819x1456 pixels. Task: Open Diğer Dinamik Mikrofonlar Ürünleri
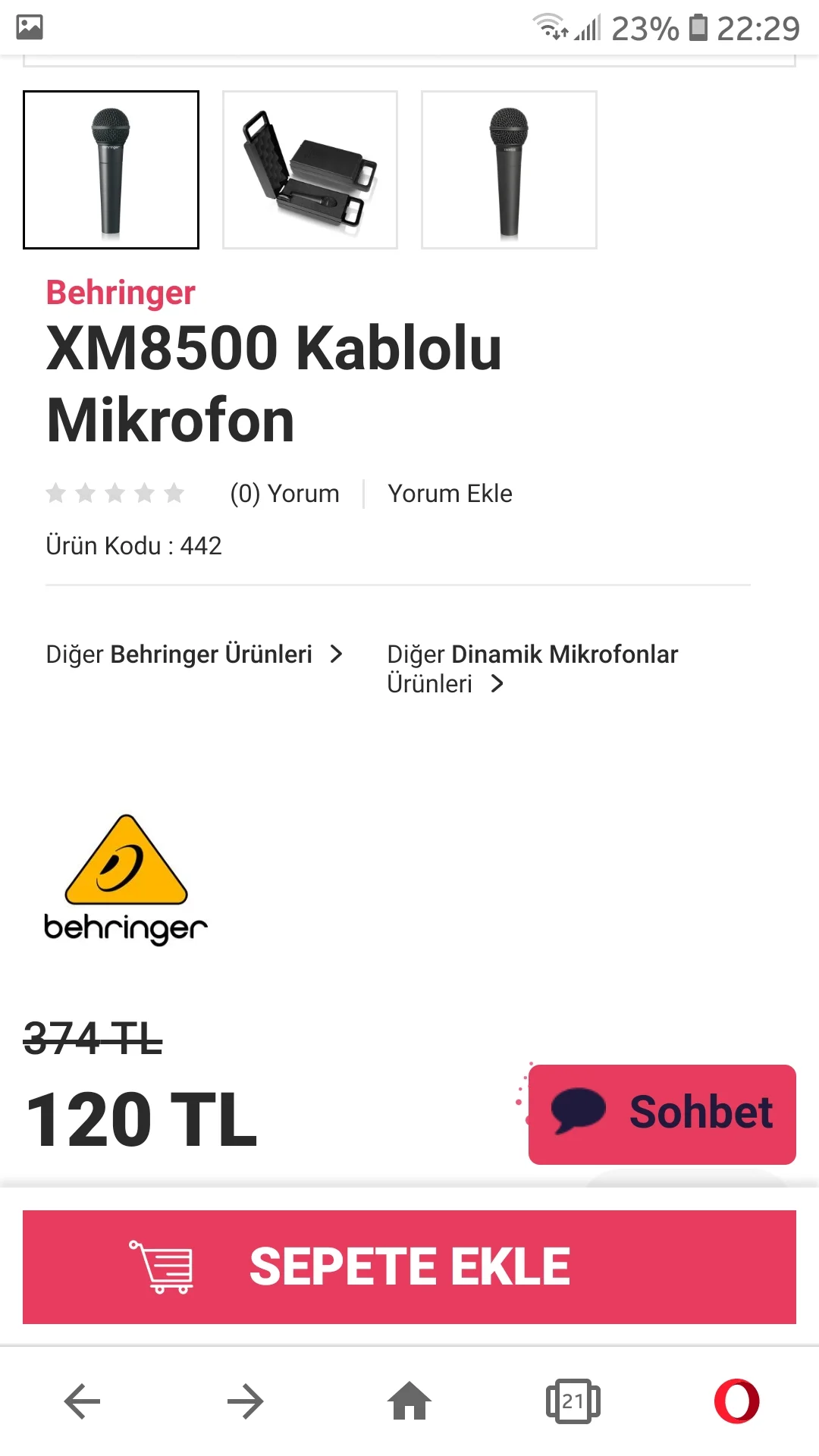coord(531,667)
